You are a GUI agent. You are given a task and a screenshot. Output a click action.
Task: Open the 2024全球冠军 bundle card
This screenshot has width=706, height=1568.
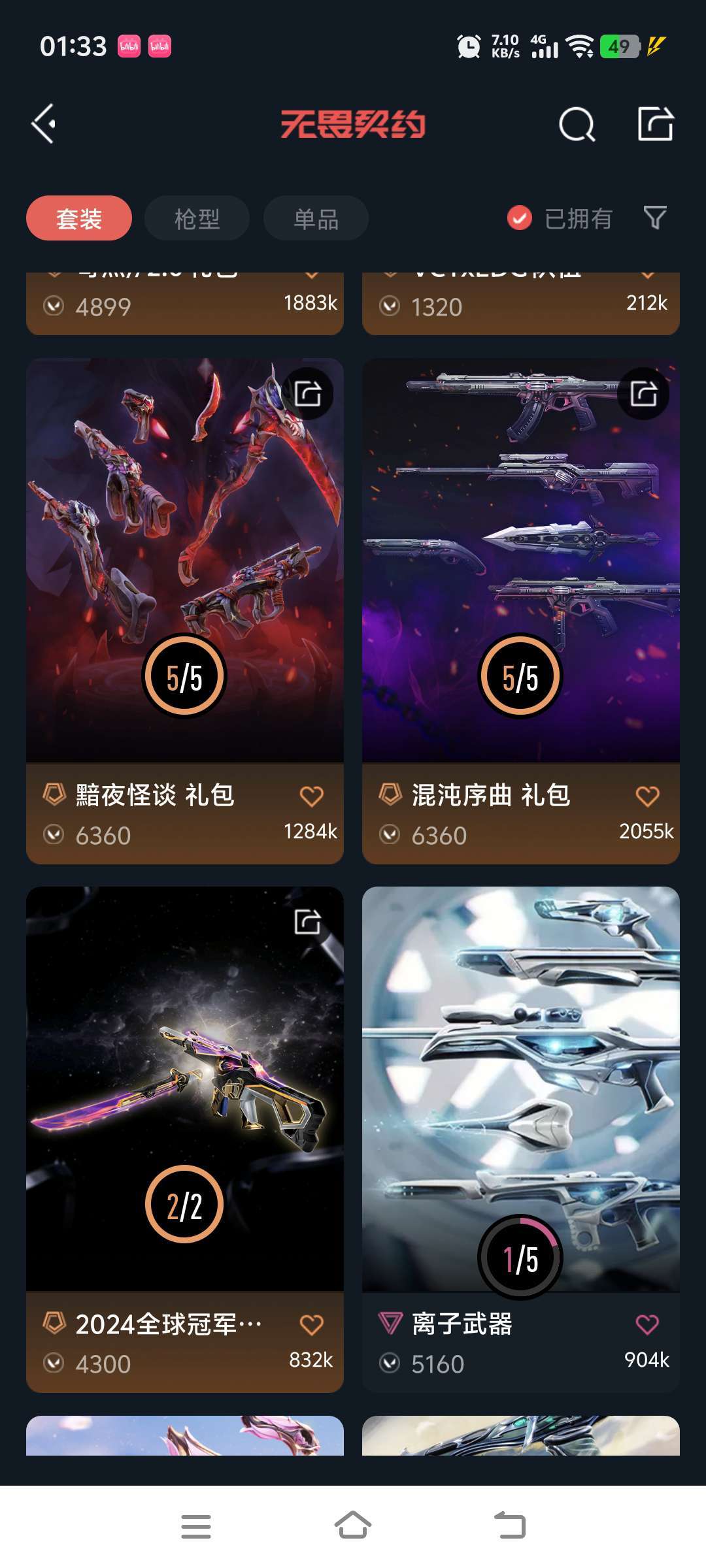(x=185, y=1139)
